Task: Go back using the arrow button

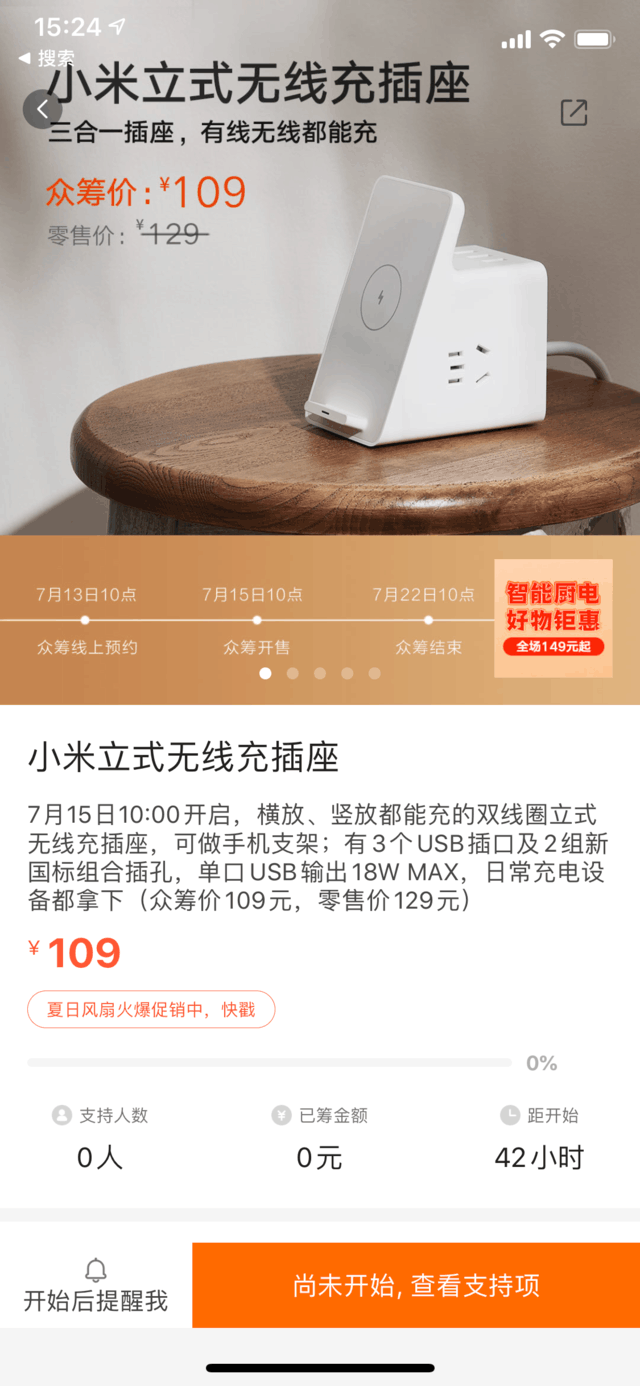Action: pyautogui.click(x=42, y=108)
